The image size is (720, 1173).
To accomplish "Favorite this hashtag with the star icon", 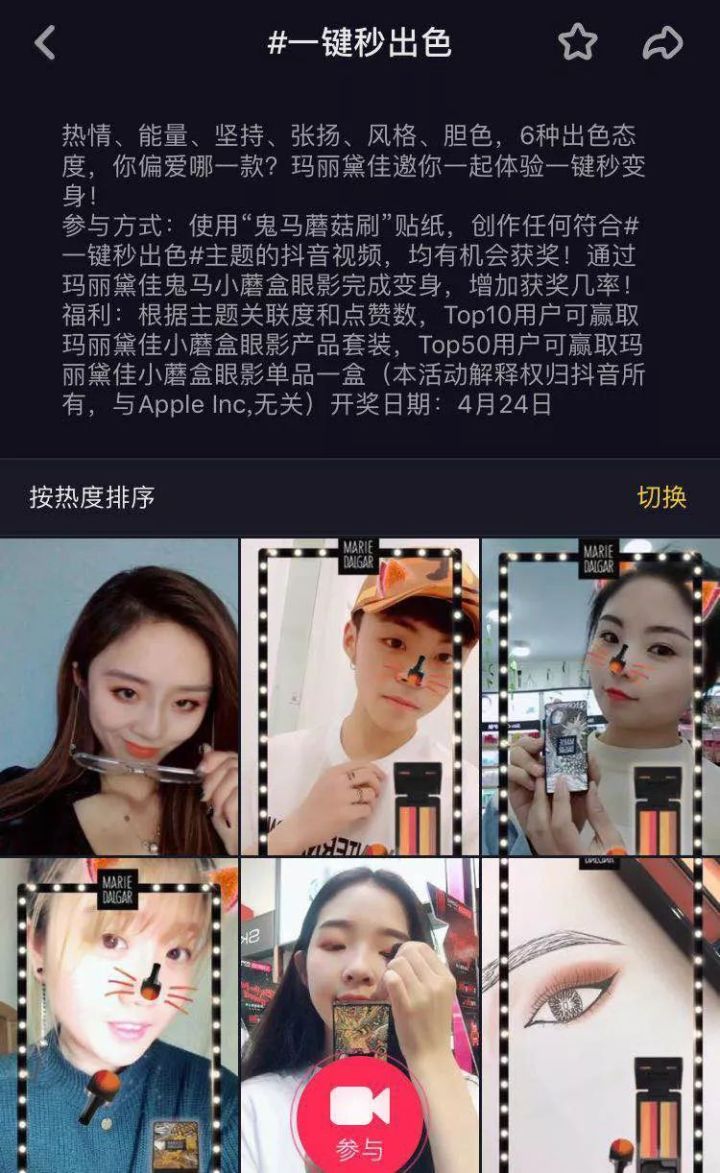I will (x=577, y=42).
